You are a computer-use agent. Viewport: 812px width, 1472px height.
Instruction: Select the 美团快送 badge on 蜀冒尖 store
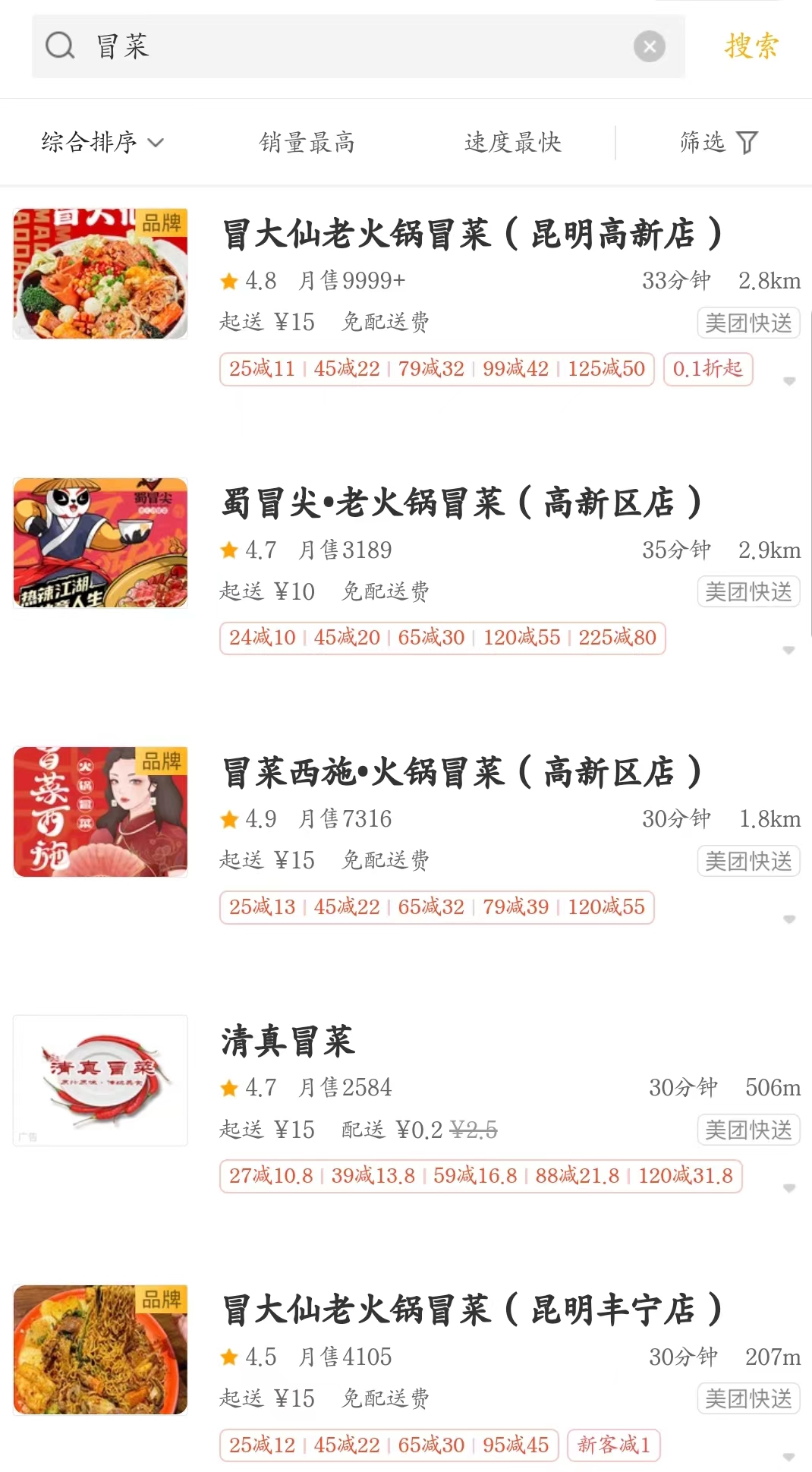click(748, 591)
